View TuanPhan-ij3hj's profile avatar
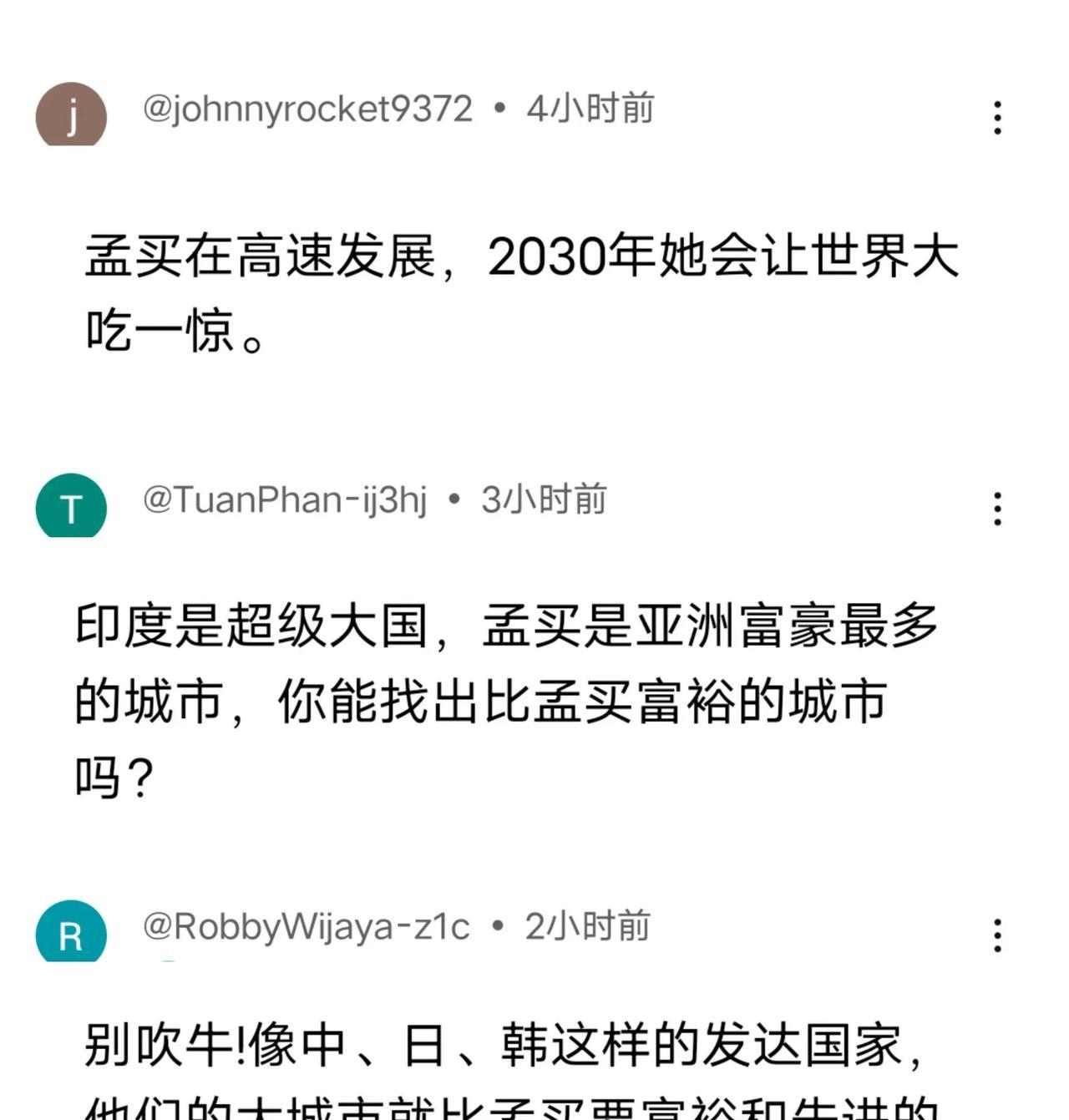 [x=71, y=506]
